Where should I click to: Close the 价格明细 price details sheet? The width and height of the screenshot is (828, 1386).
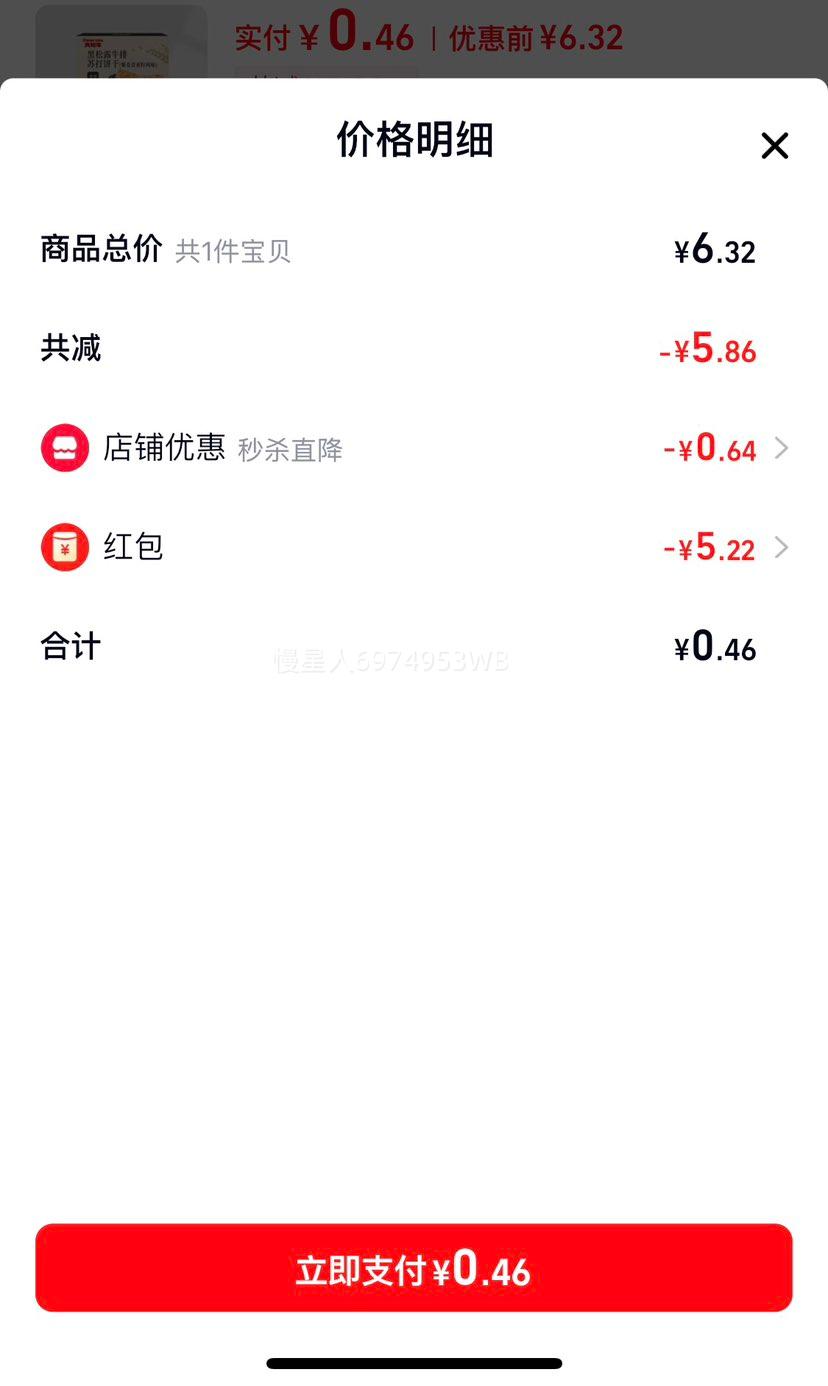(774, 146)
